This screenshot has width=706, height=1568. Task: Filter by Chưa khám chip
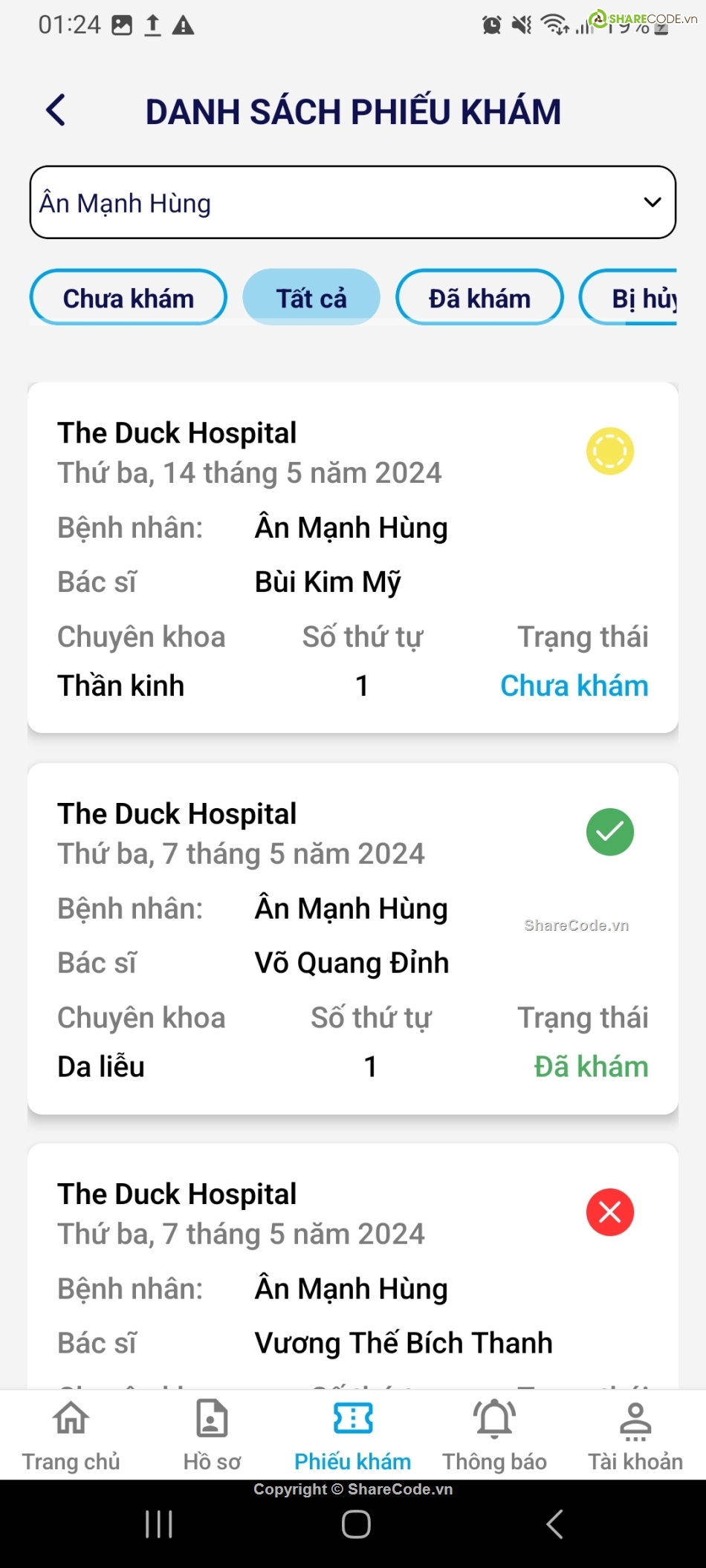pos(128,298)
